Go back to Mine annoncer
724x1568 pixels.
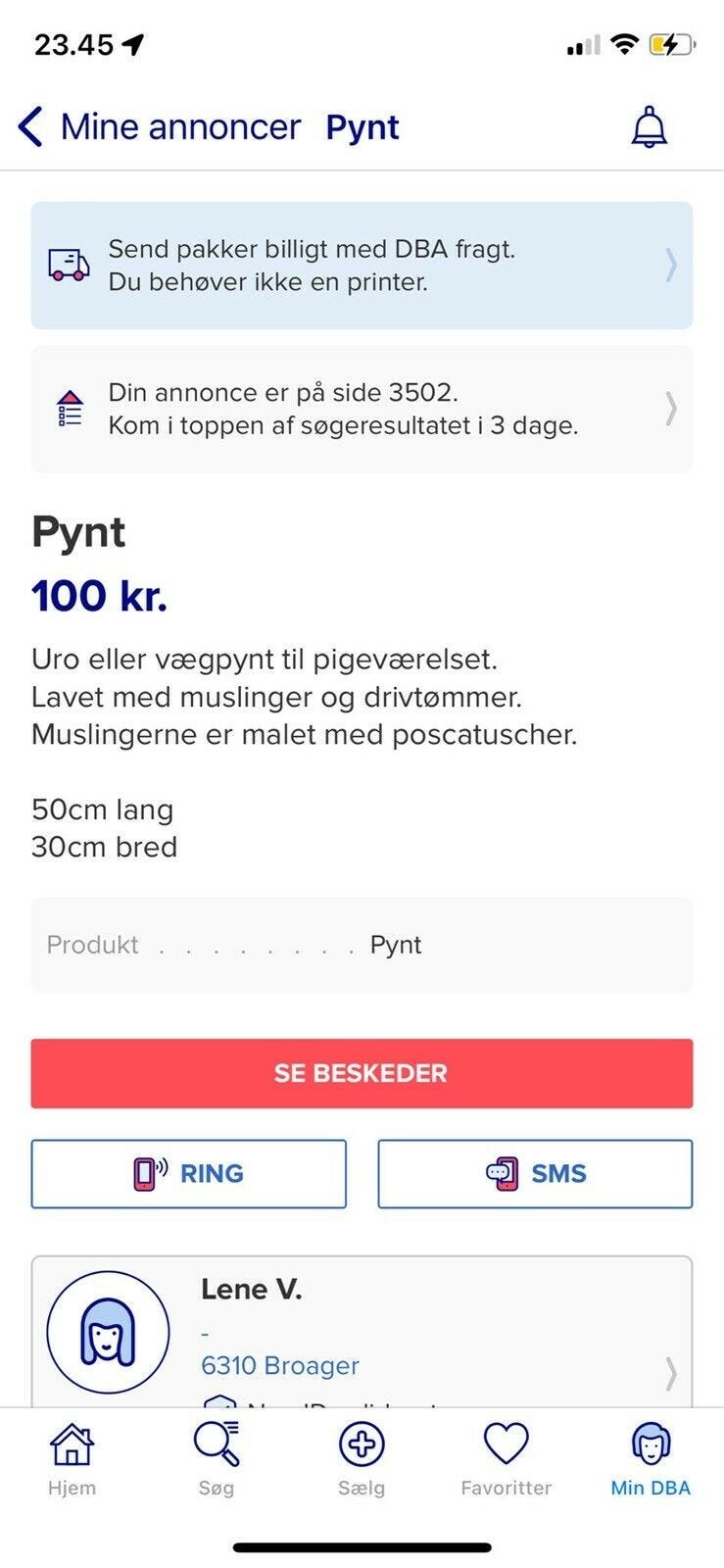tap(157, 127)
